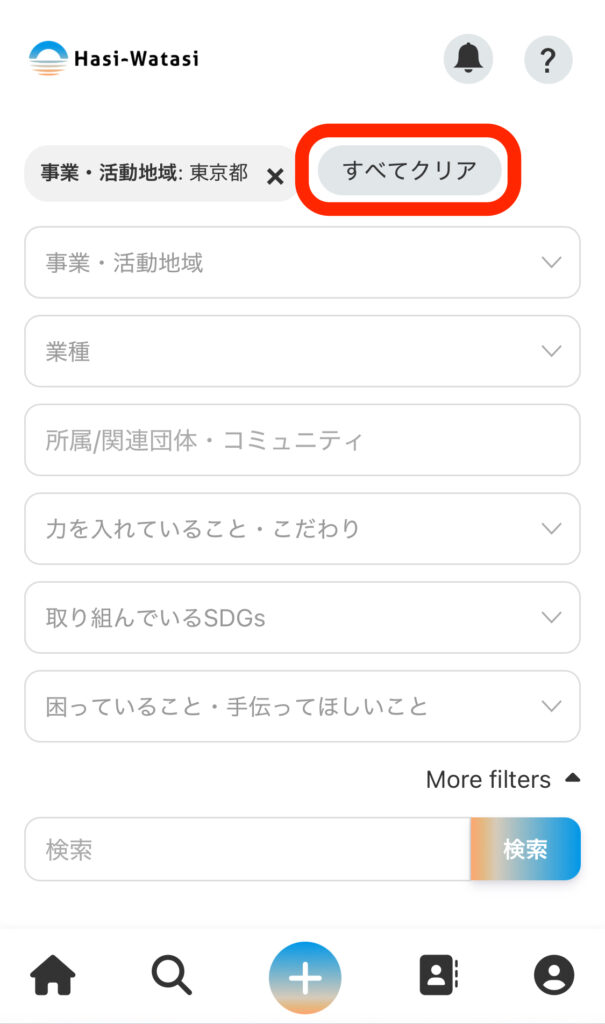Switch to the Search tab

[x=171, y=975]
